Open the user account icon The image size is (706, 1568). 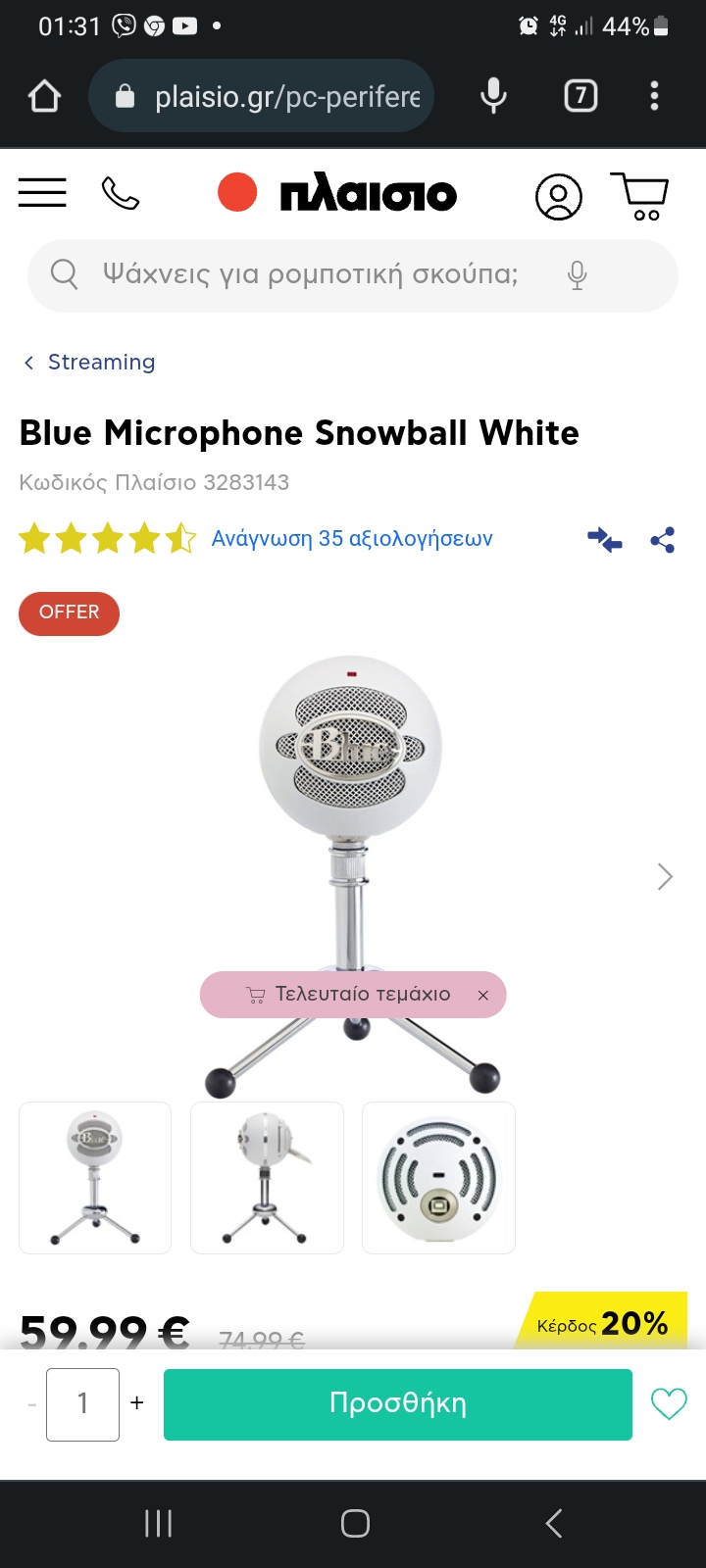point(559,196)
